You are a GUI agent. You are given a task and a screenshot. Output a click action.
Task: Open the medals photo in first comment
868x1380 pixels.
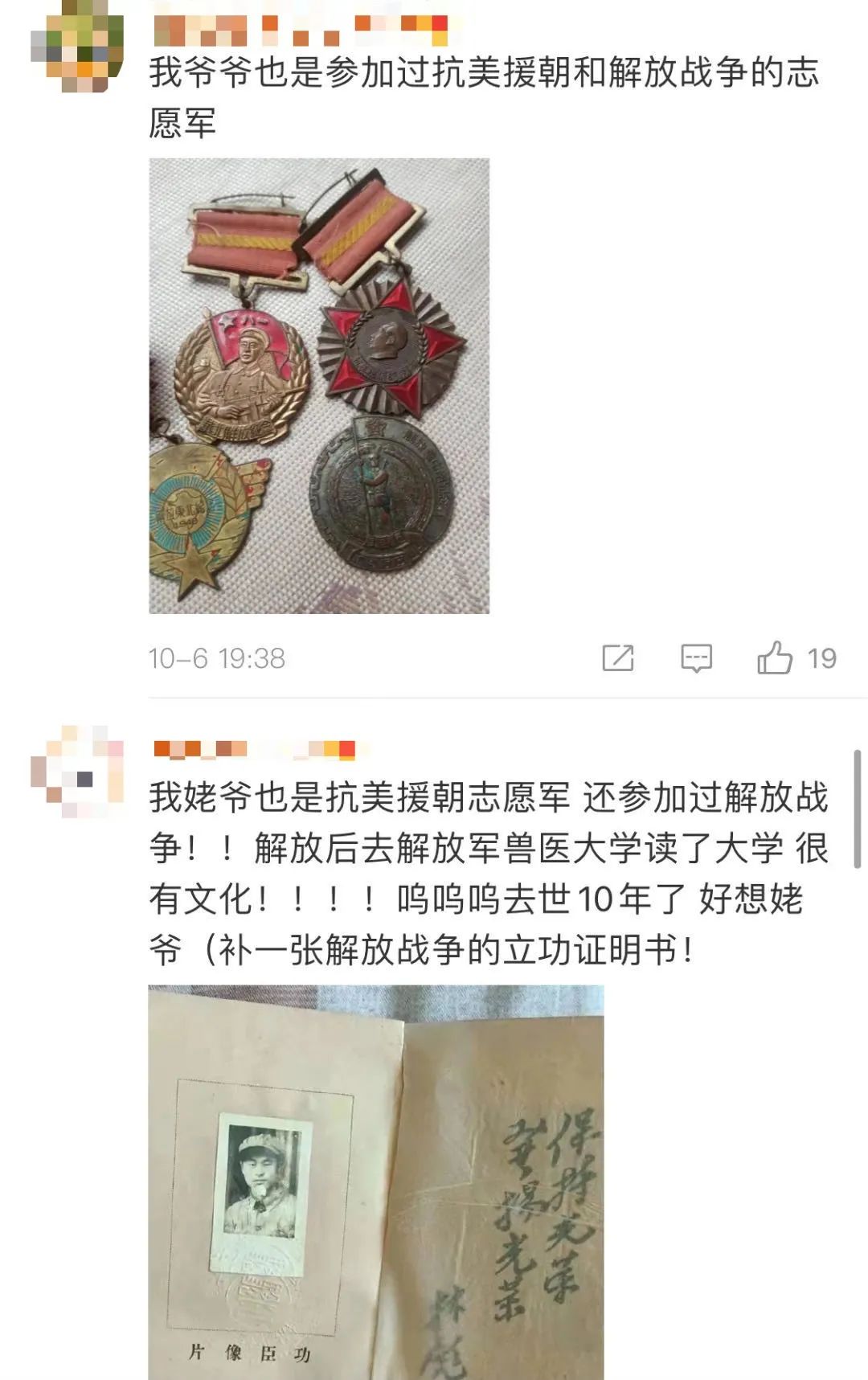[x=319, y=386]
